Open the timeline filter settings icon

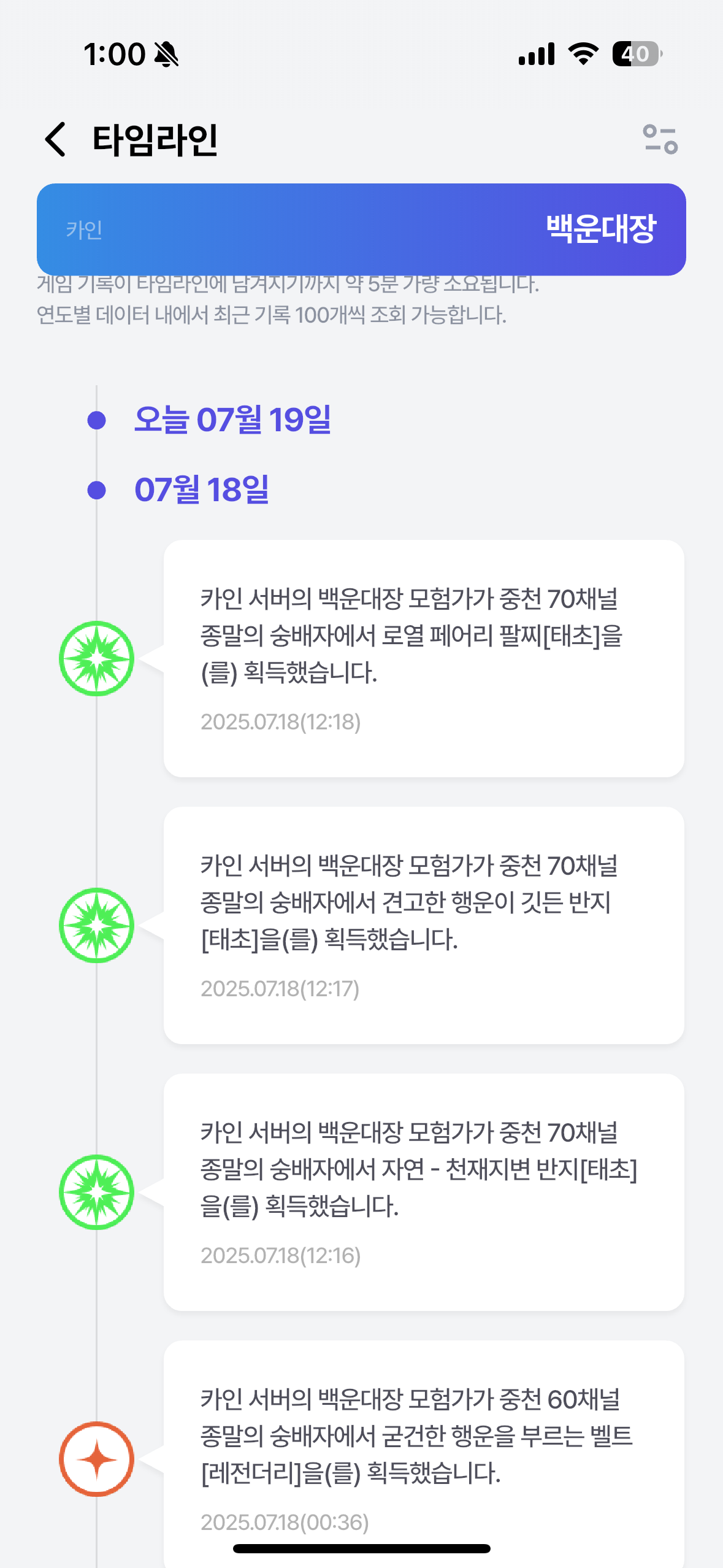point(660,139)
